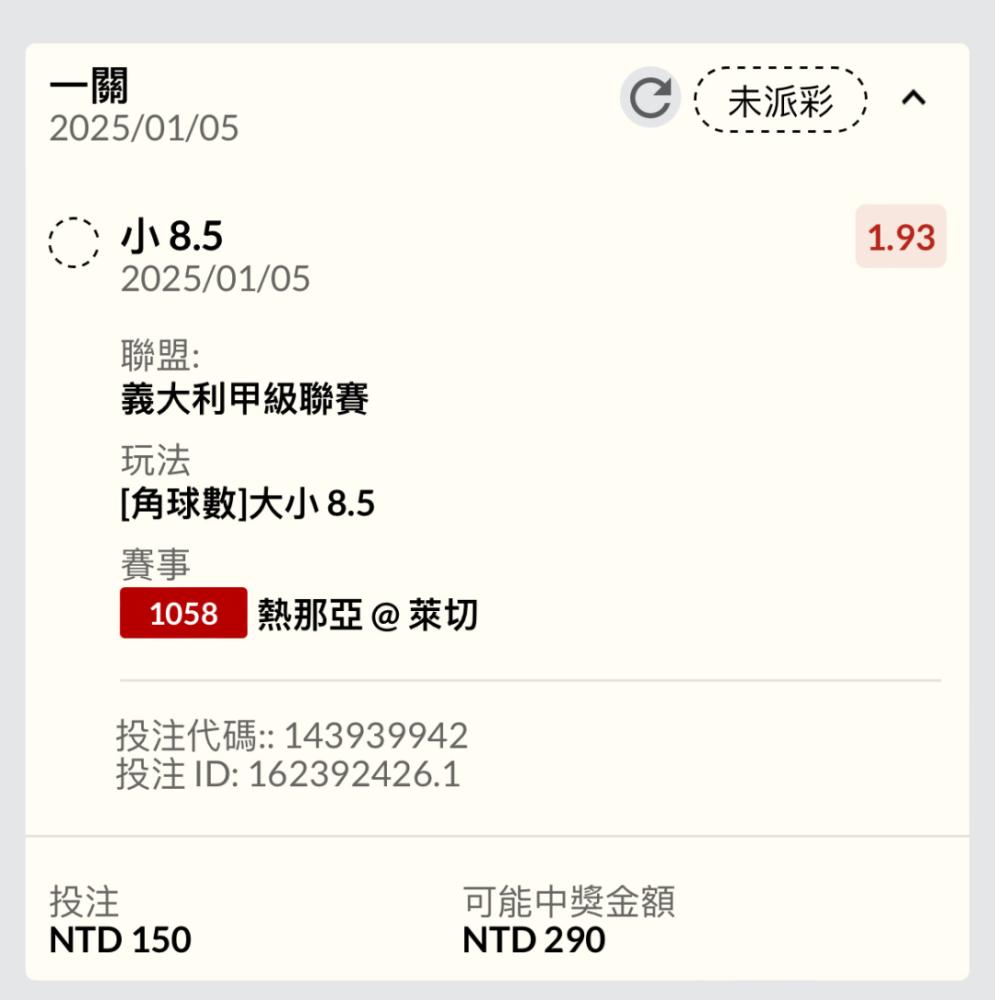Collapse the 一關 bet details
995x1000 pixels.
[914, 98]
